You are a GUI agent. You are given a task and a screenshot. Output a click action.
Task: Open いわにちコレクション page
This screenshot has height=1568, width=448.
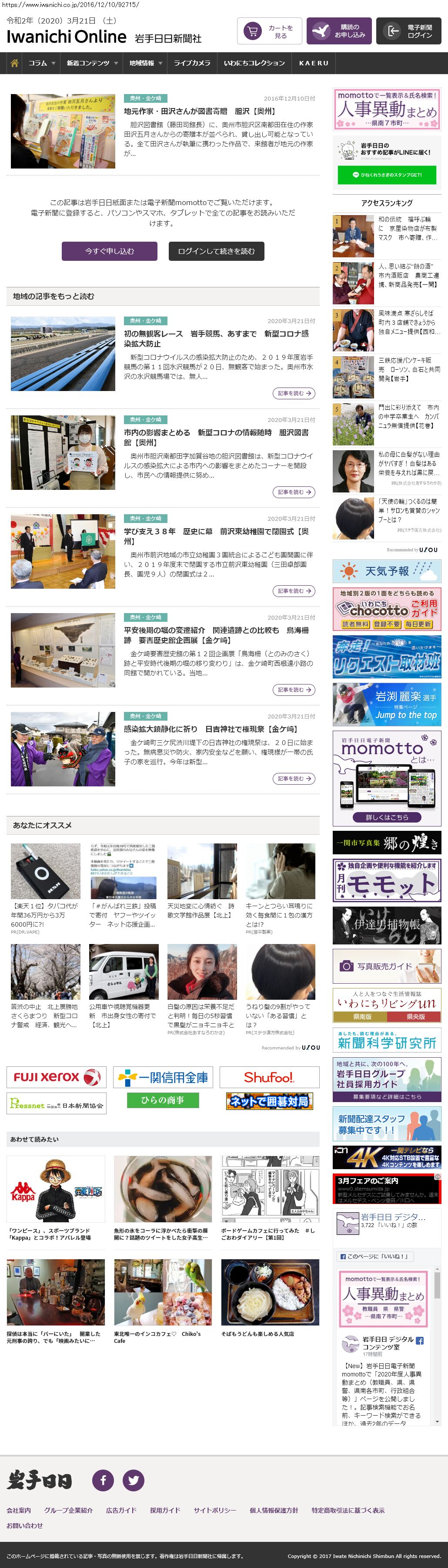254,63
